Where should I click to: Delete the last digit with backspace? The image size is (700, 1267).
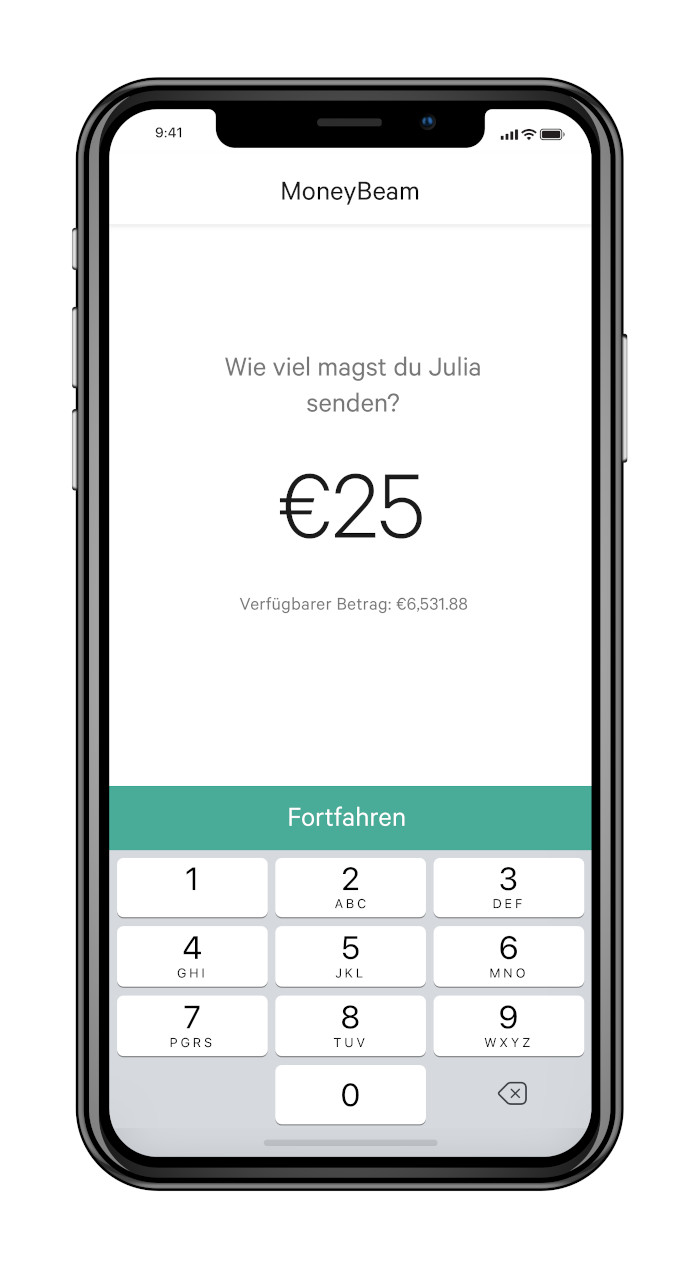[x=511, y=1094]
